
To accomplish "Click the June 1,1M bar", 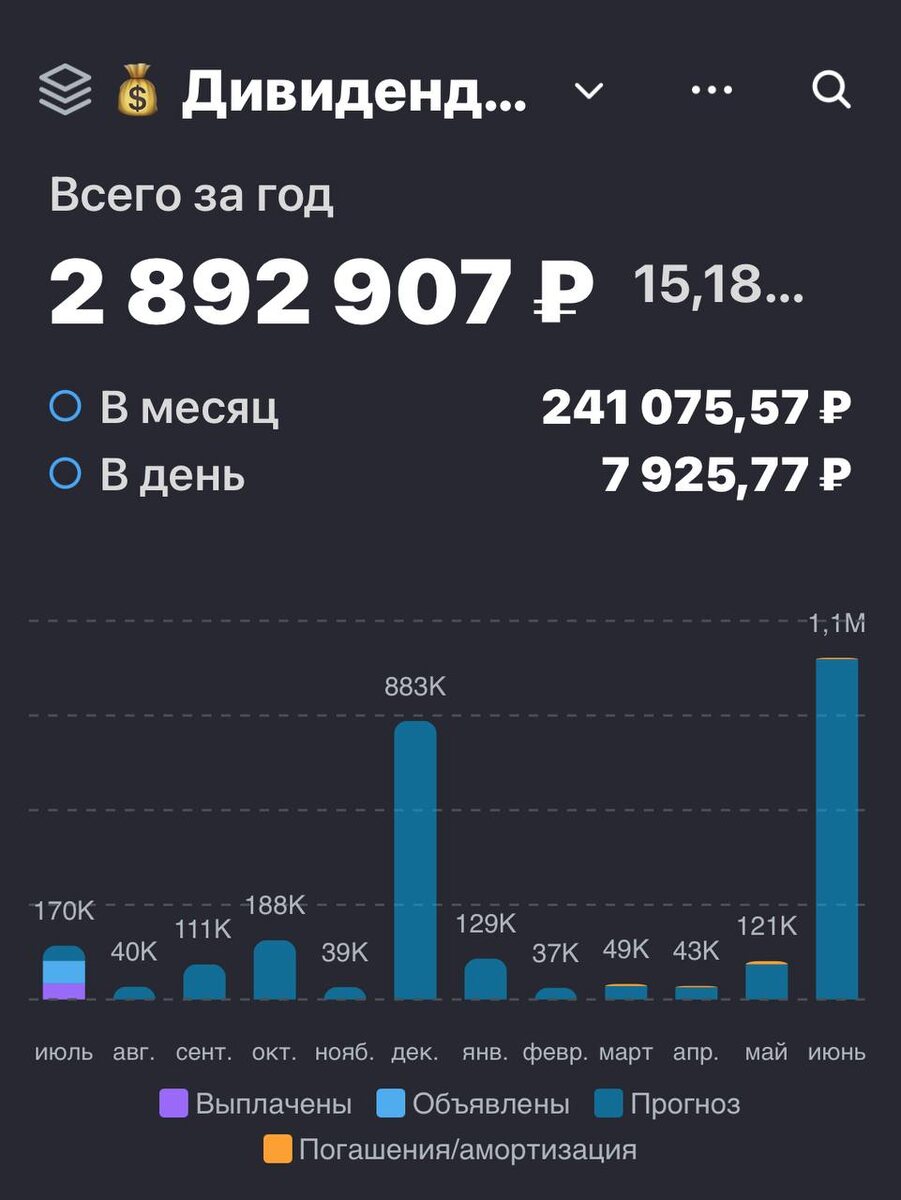I will 838,830.
